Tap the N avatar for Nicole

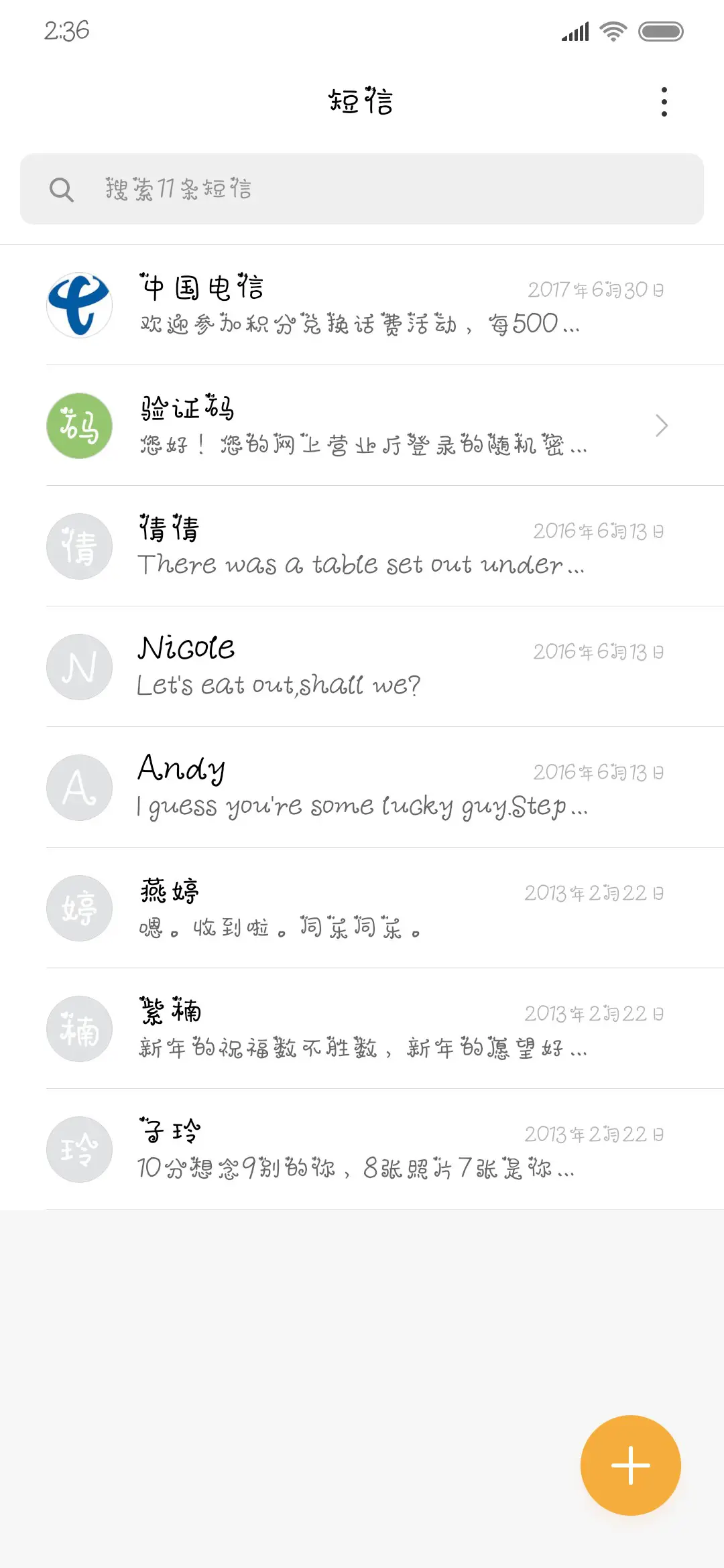78,667
